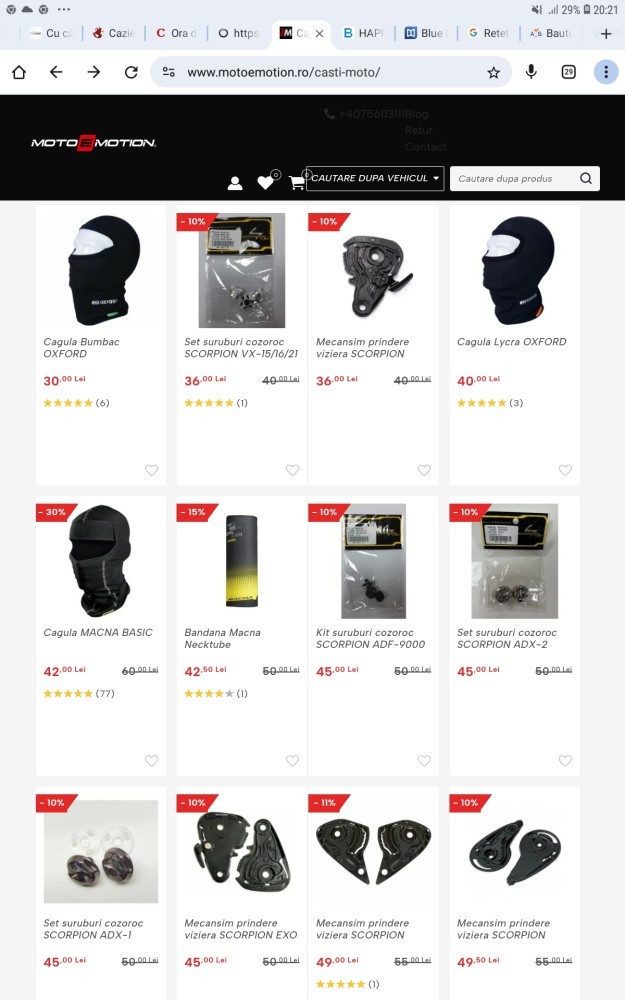Expand the Cautare dupa vehicul dropdown
625x1000 pixels.
(x=375, y=178)
